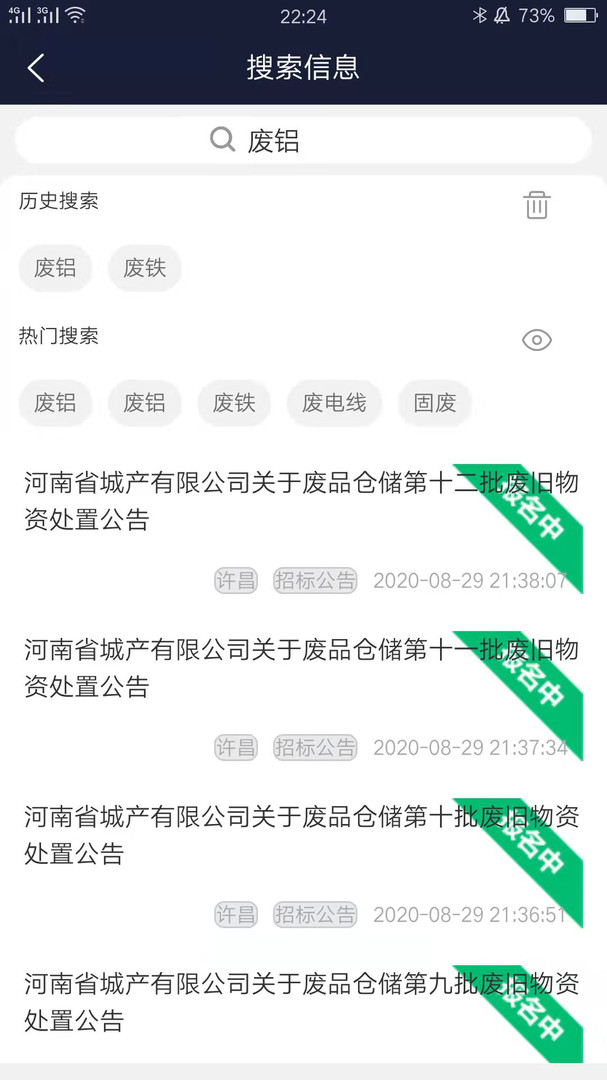Choose 废电线 hot search chip
The image size is (607, 1080).
click(x=334, y=403)
